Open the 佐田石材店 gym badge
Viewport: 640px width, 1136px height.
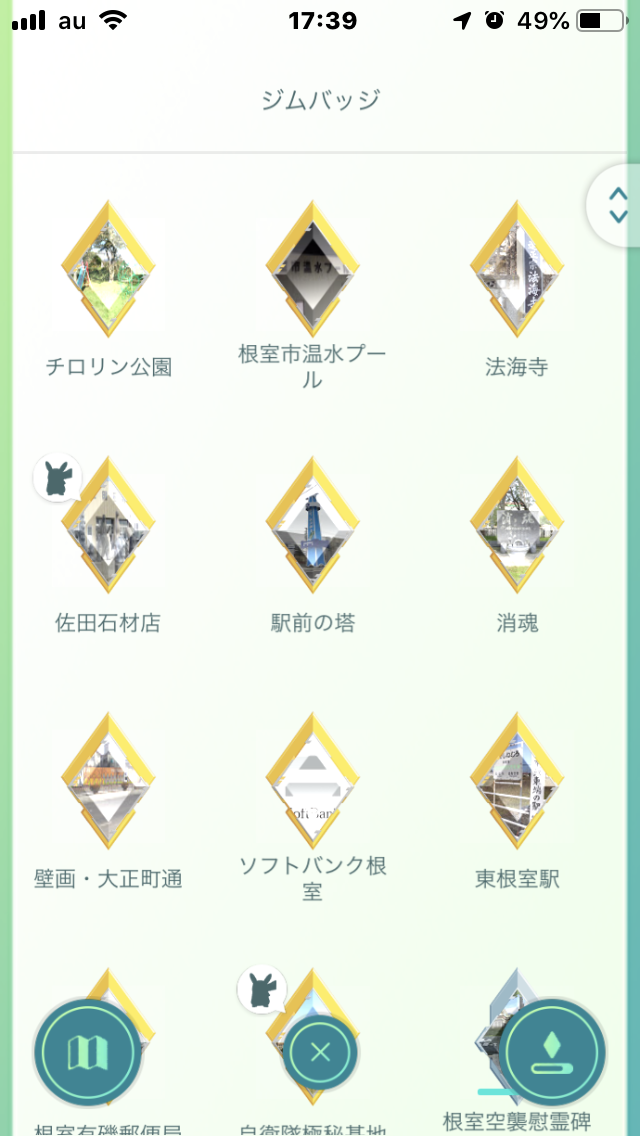108,526
